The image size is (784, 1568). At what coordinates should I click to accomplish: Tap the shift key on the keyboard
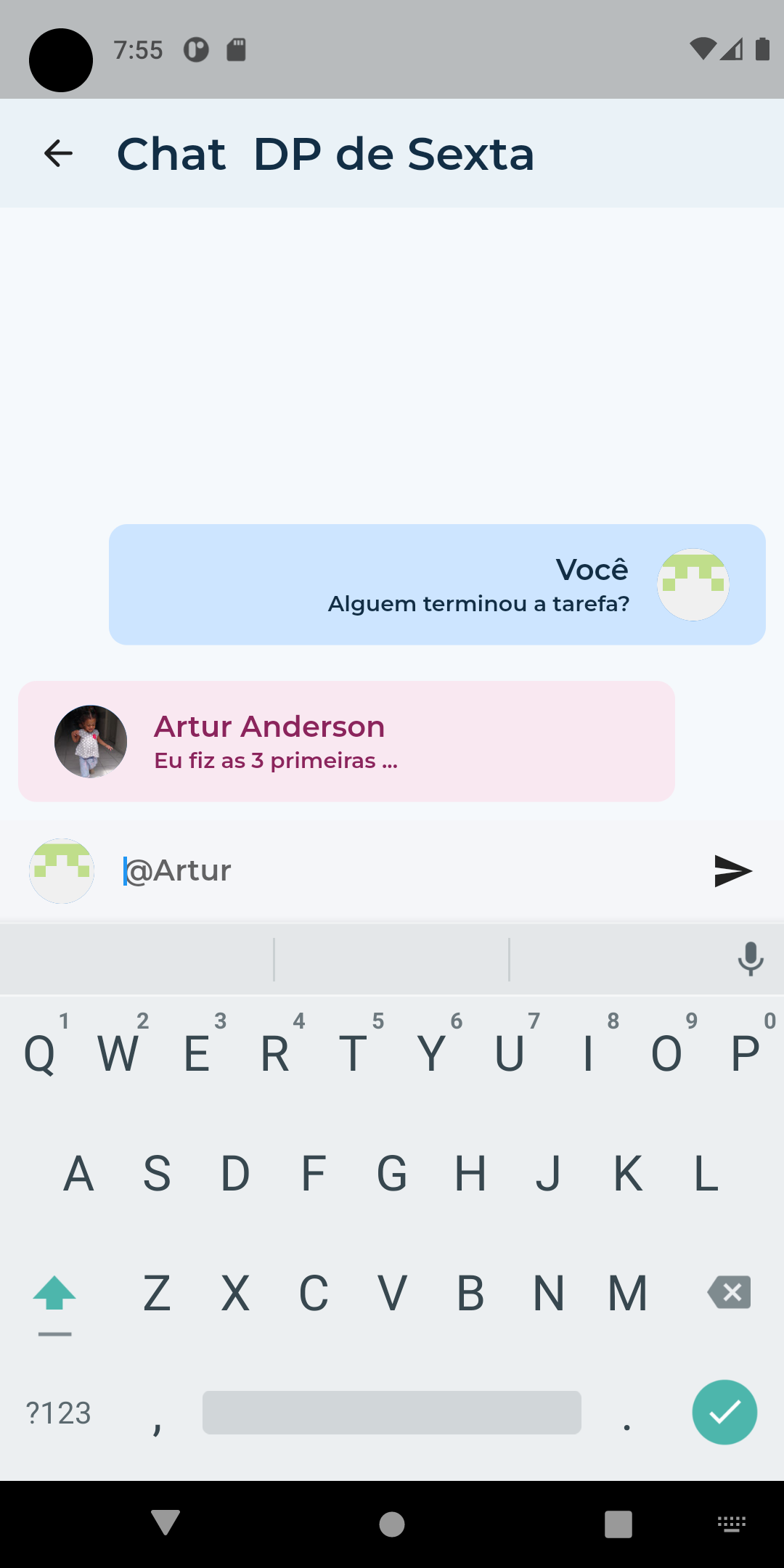(54, 1293)
